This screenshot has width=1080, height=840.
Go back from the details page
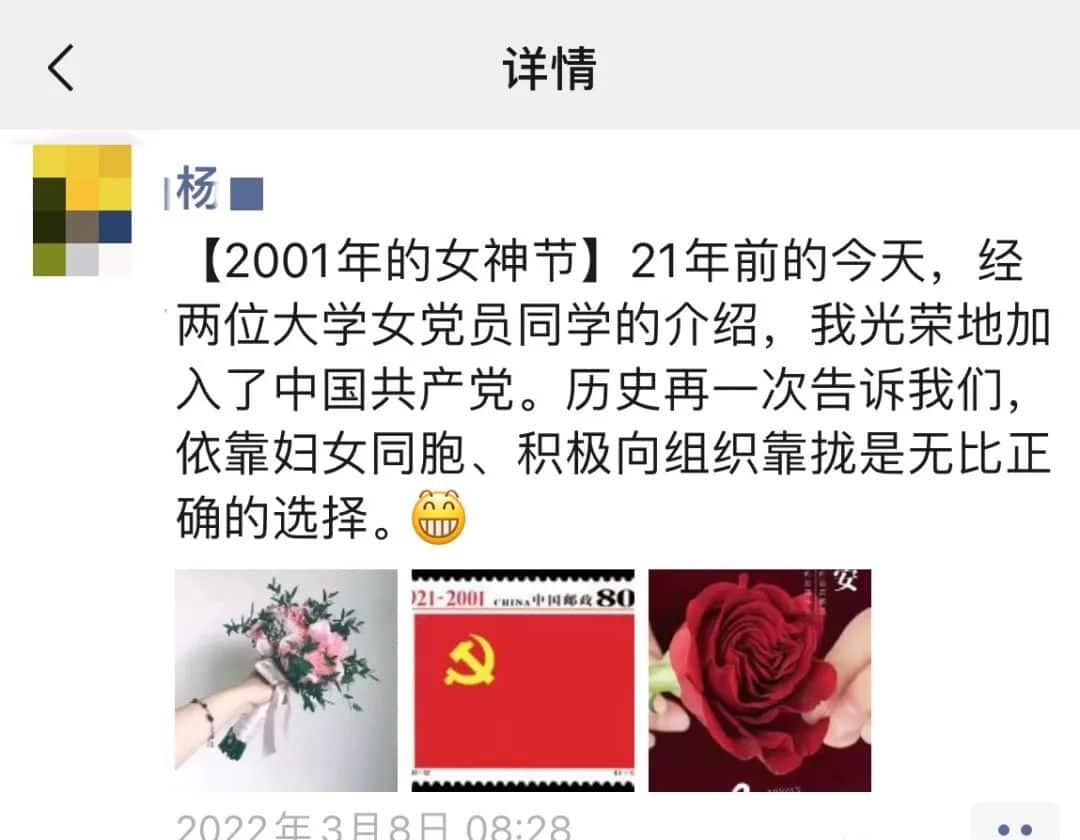pyautogui.click(x=60, y=68)
